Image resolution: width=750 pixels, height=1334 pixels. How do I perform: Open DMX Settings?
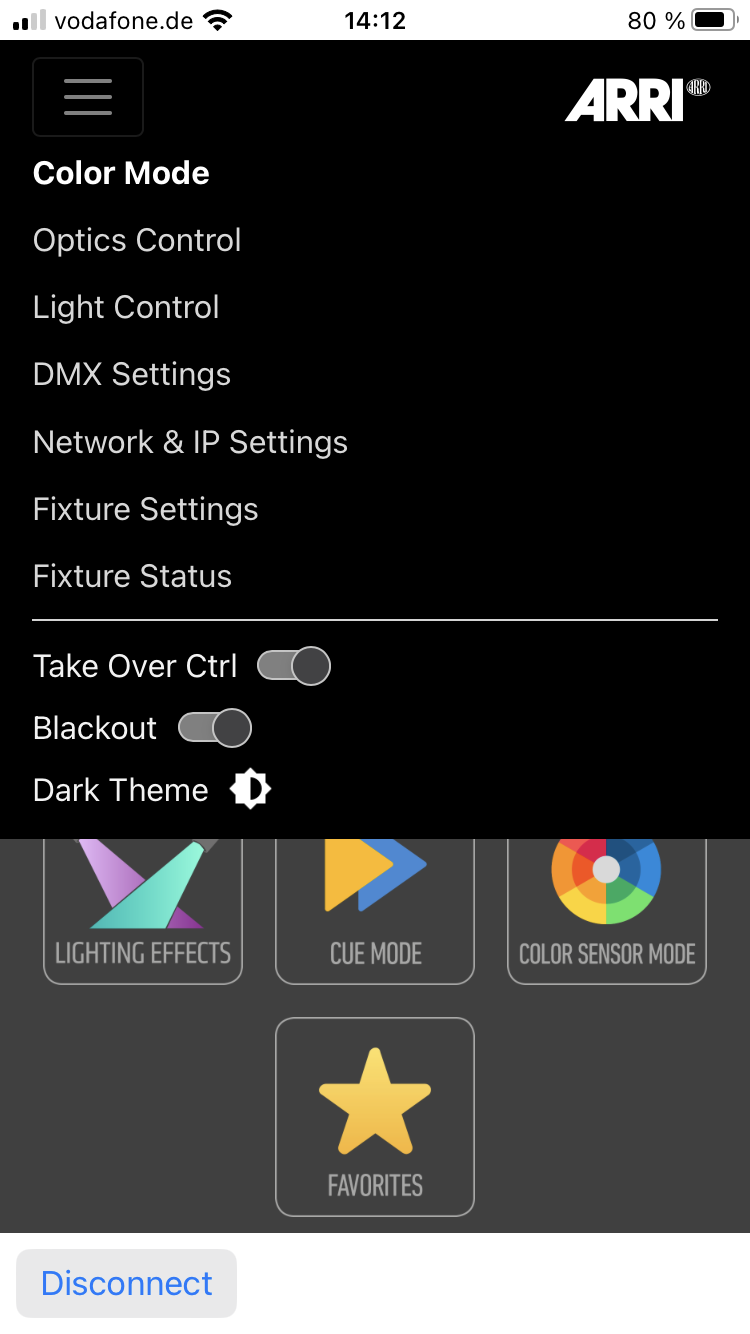(132, 374)
